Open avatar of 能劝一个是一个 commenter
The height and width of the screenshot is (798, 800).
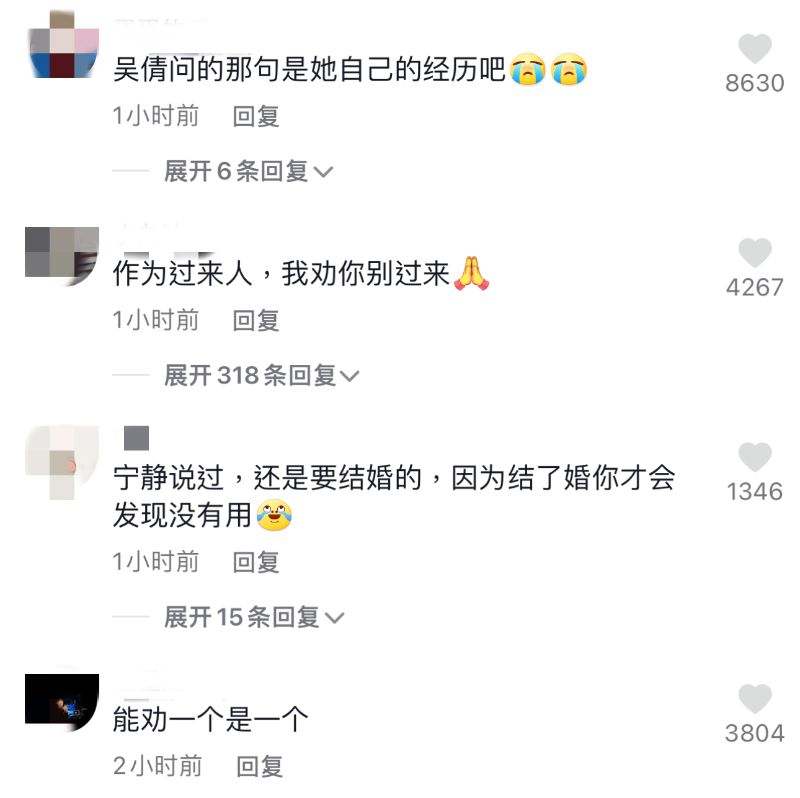pos(61,700)
